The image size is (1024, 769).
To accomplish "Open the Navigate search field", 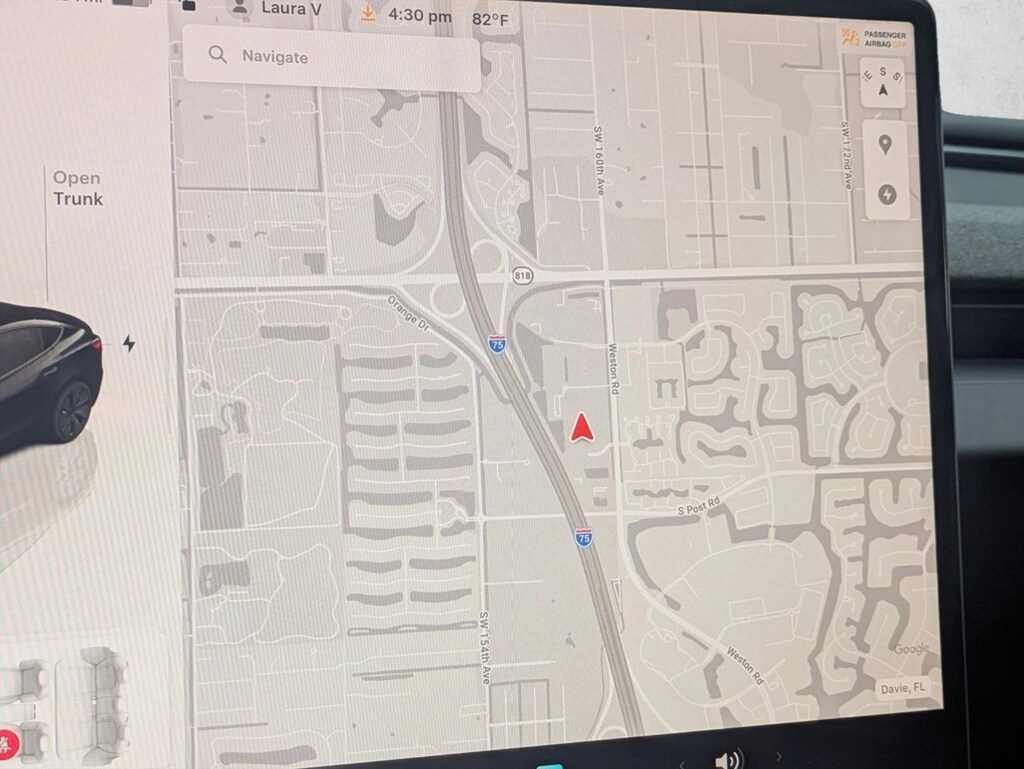I will point(330,58).
